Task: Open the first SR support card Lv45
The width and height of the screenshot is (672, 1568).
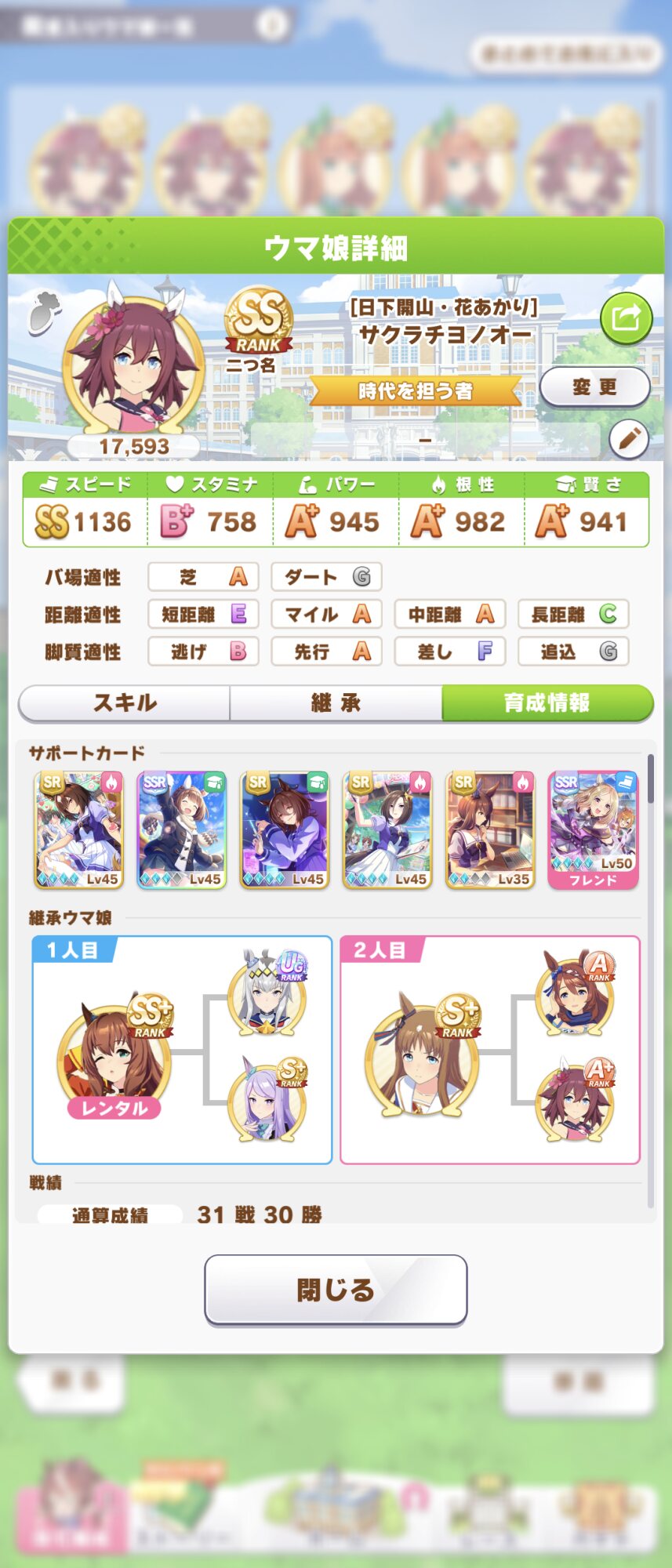Action: click(79, 829)
